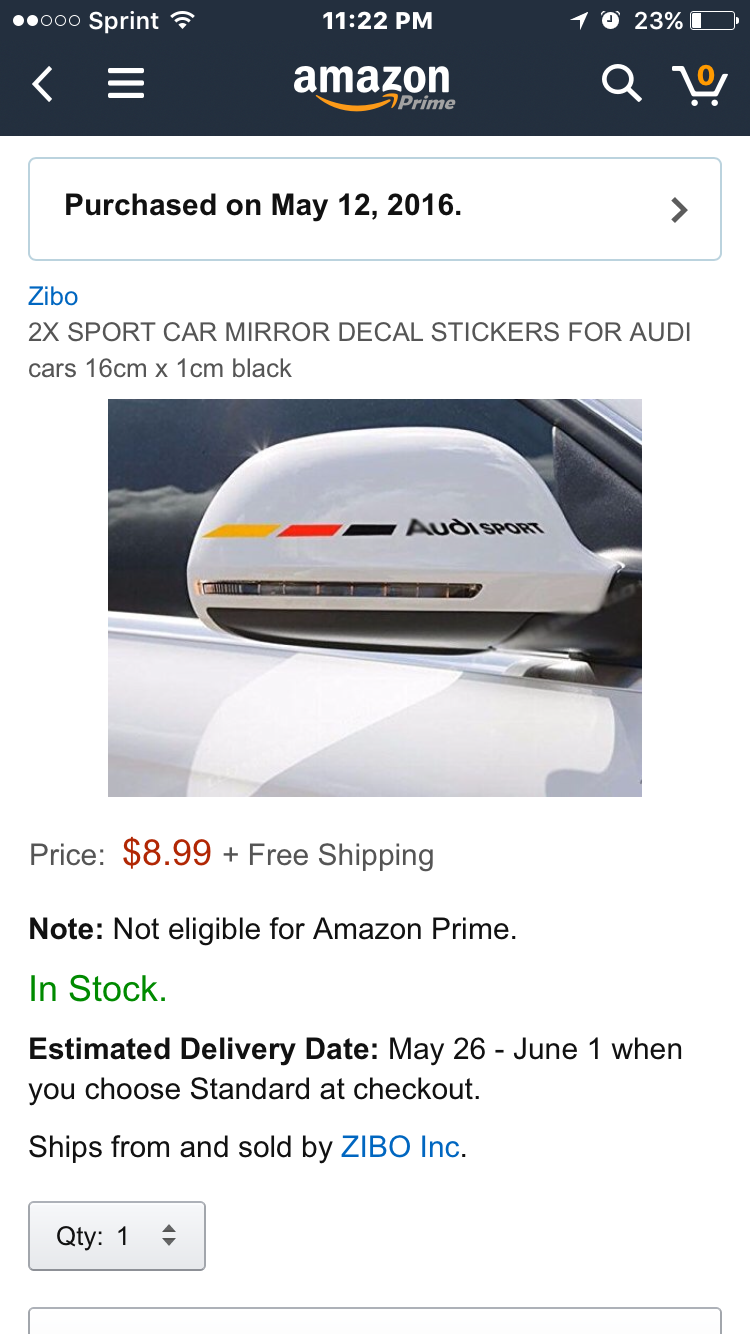
Task: Visit the Zibo brand link
Action: pos(53,296)
